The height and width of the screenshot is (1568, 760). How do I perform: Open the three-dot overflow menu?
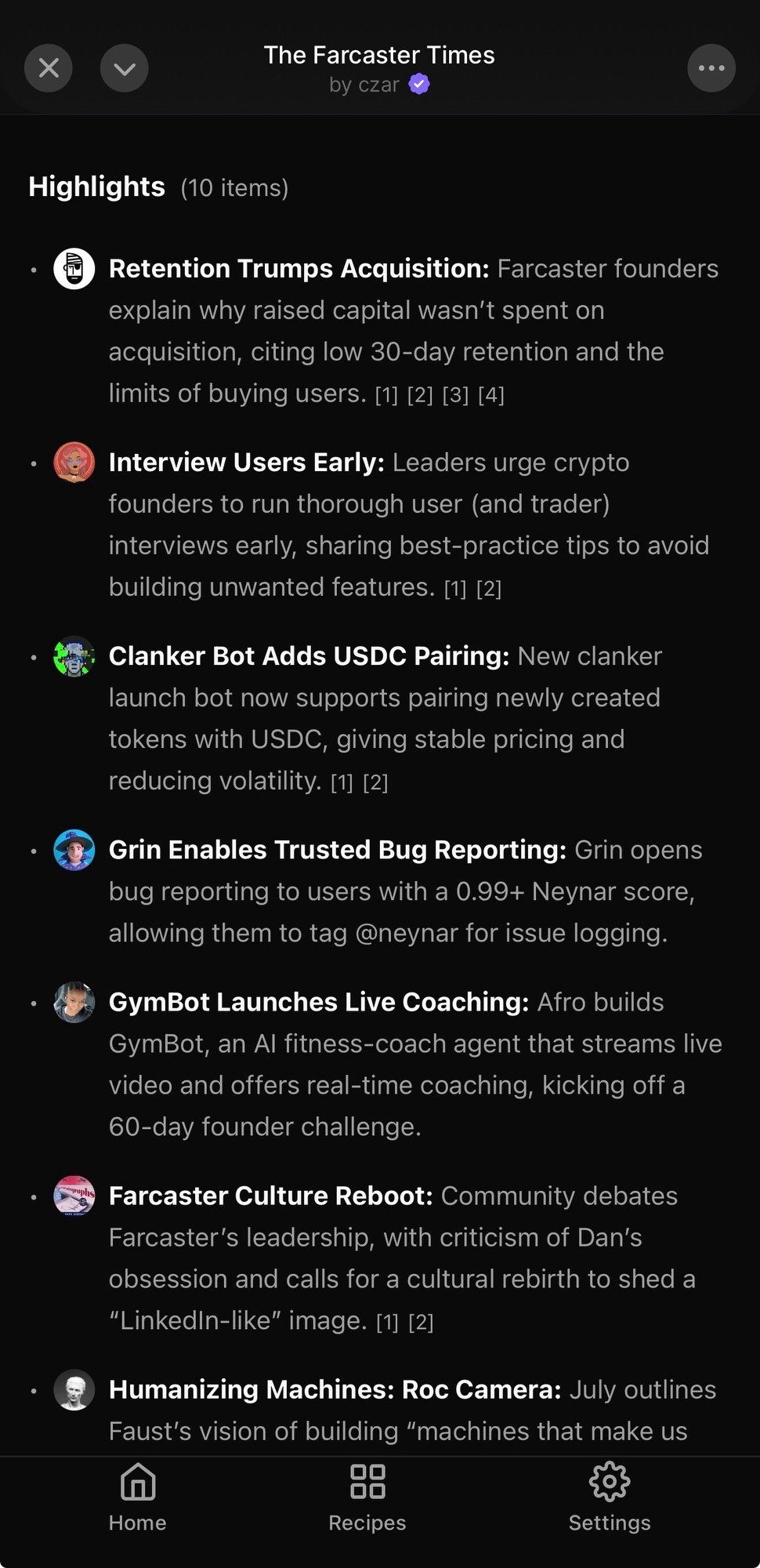(711, 68)
